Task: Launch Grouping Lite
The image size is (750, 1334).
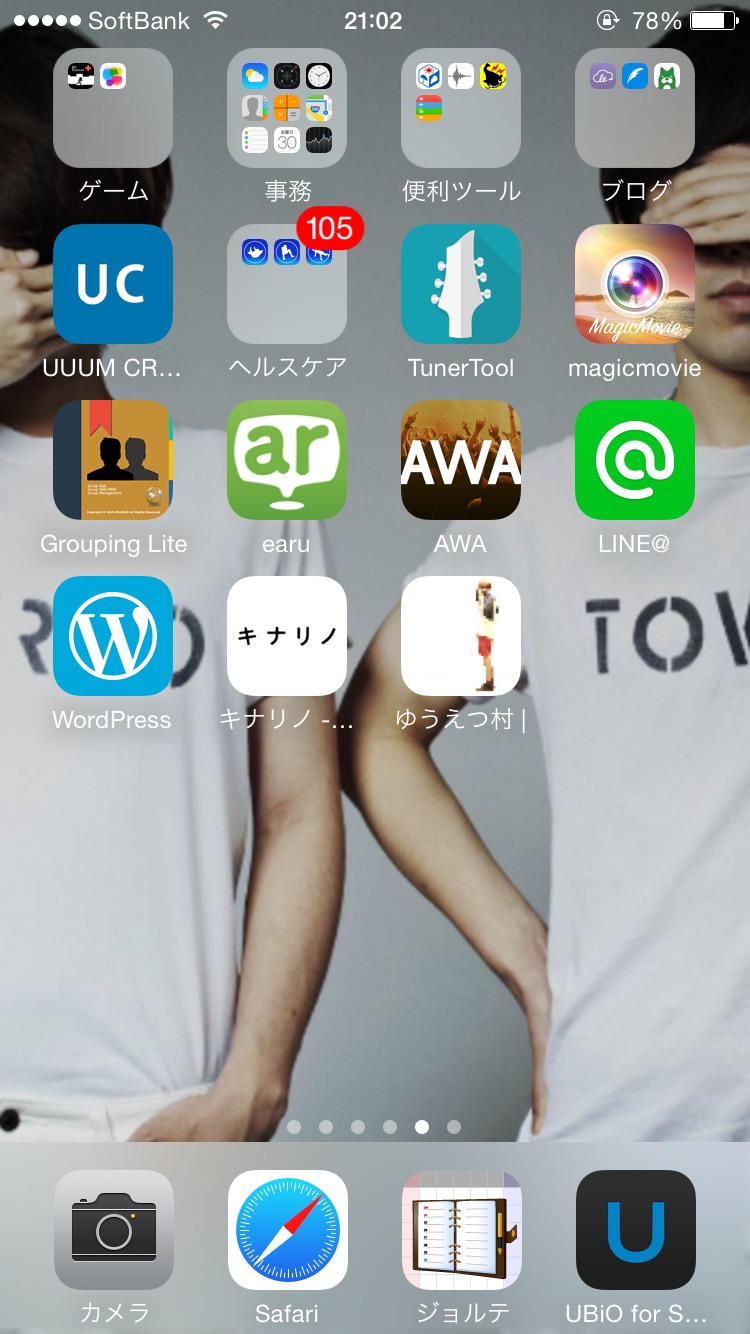Action: tap(113, 460)
